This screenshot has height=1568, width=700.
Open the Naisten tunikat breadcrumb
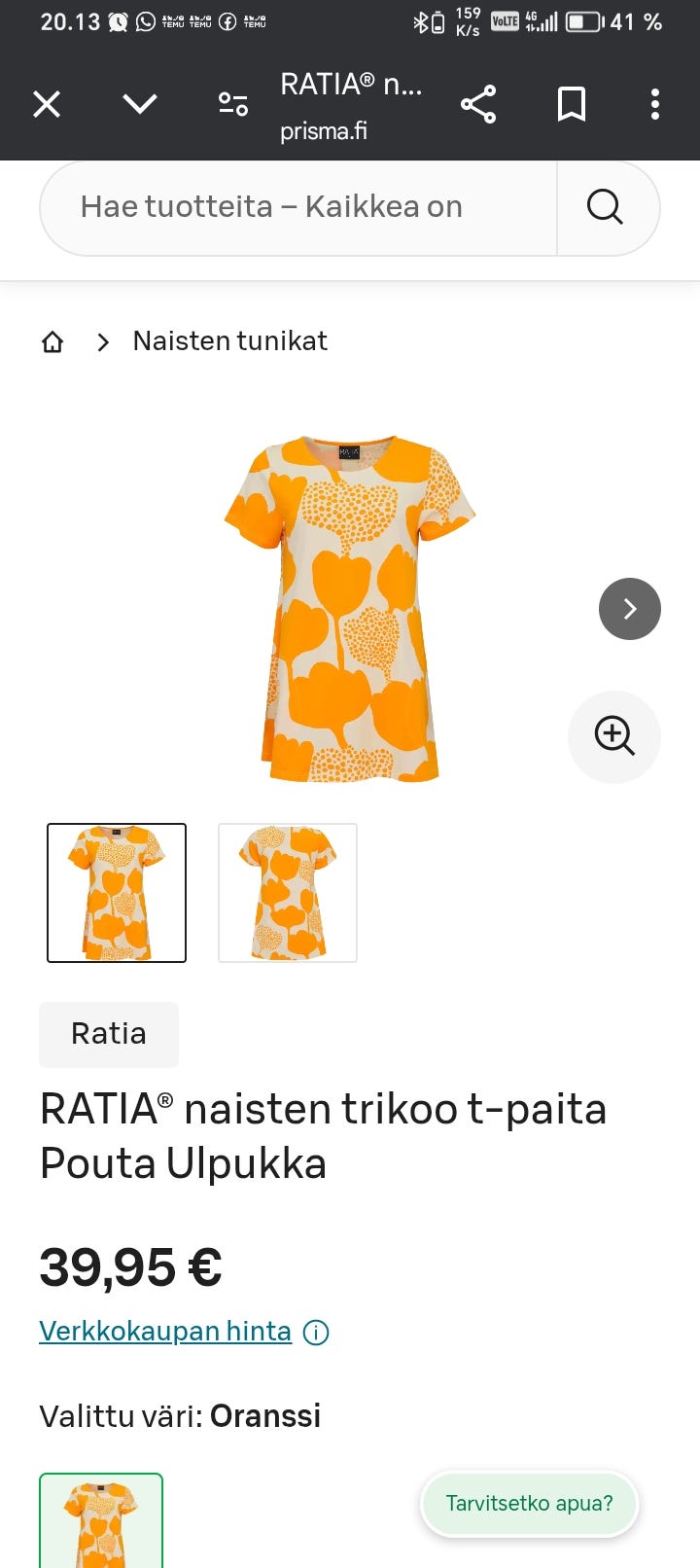click(229, 341)
